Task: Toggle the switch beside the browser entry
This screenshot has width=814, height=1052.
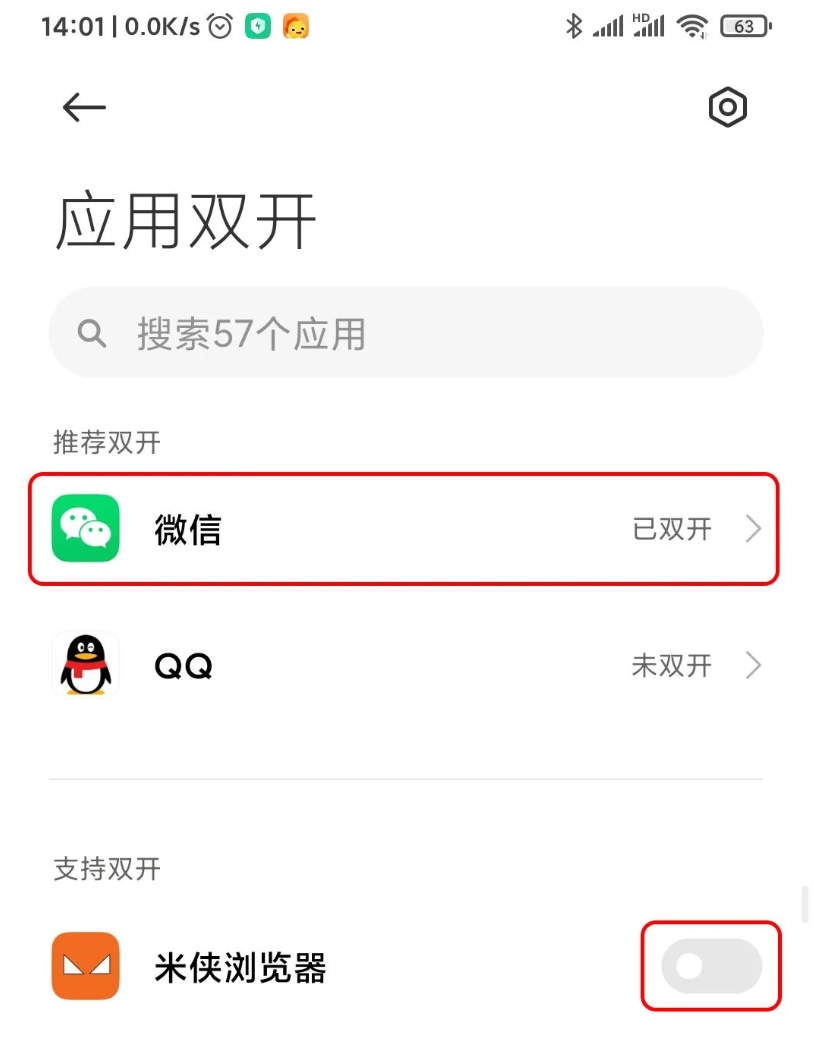Action: (x=710, y=966)
